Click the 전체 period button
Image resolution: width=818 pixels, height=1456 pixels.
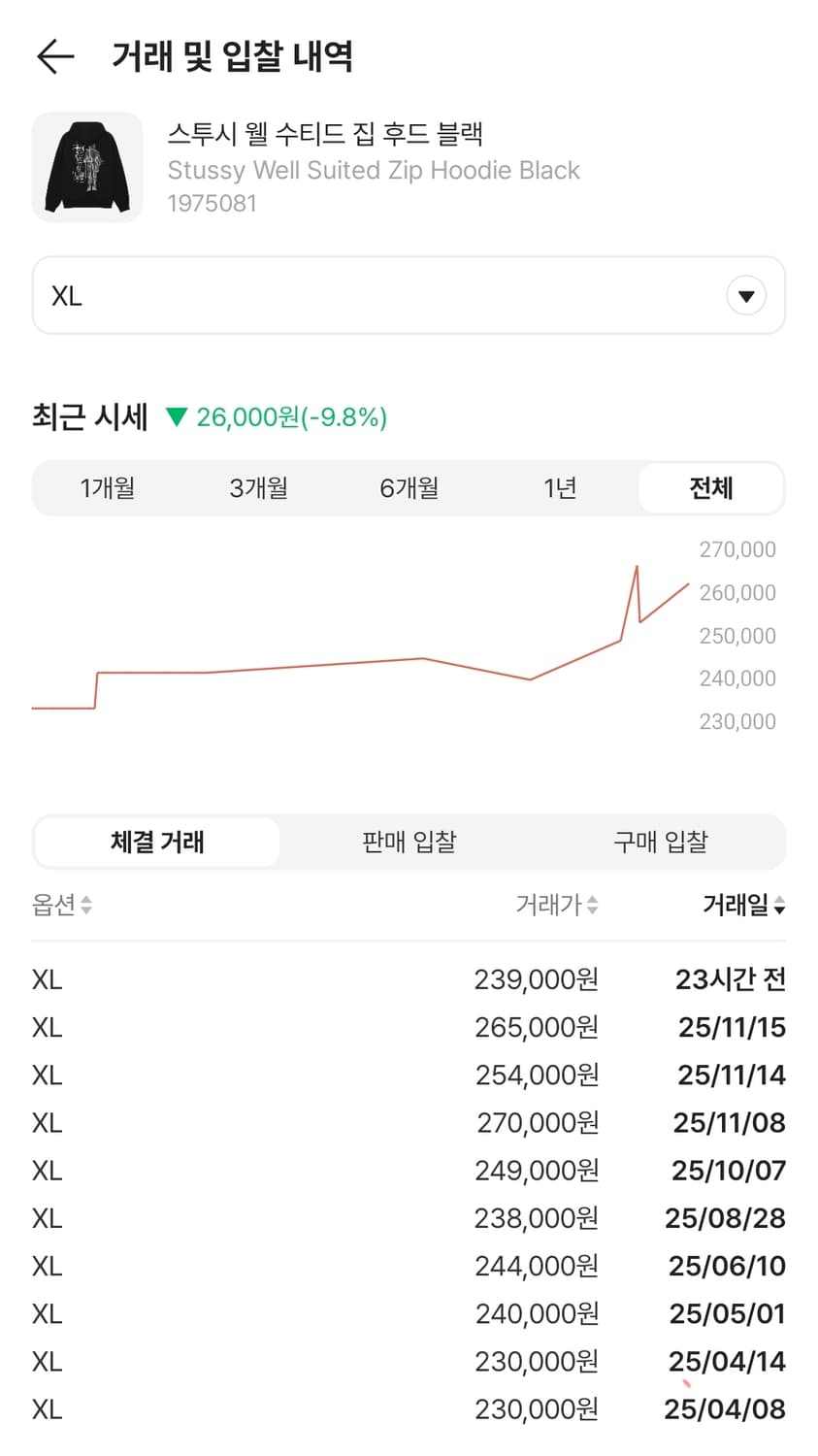pos(710,488)
